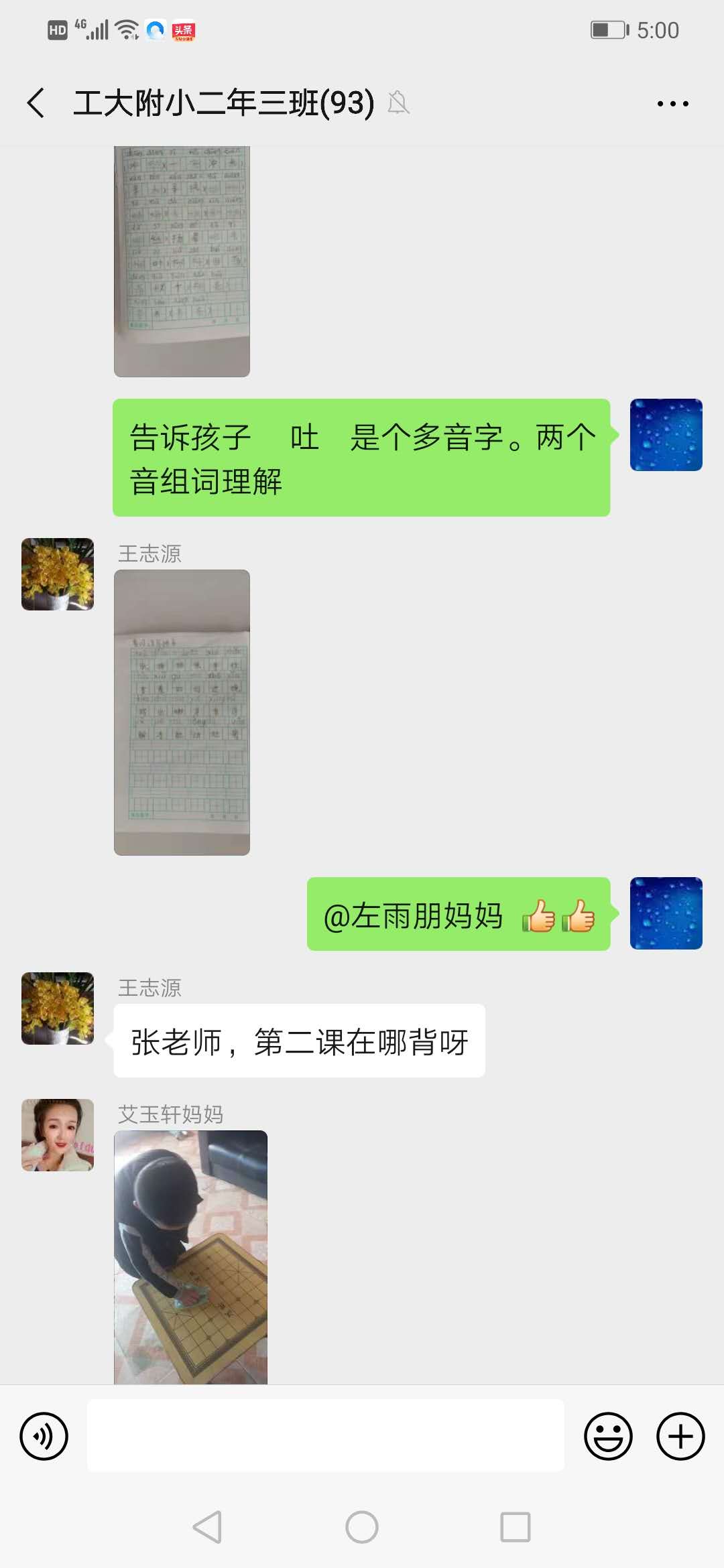
Task: Return to the phone home screen
Action: click(x=362, y=1527)
